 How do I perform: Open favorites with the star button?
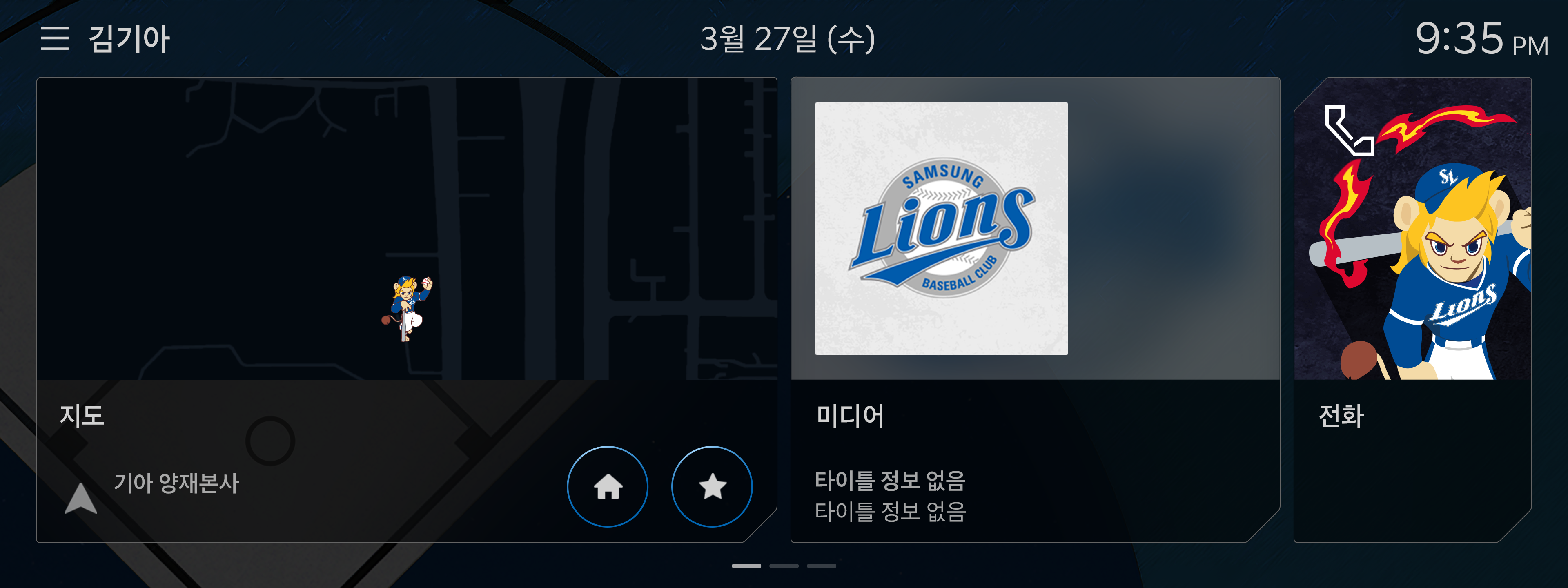tap(712, 486)
